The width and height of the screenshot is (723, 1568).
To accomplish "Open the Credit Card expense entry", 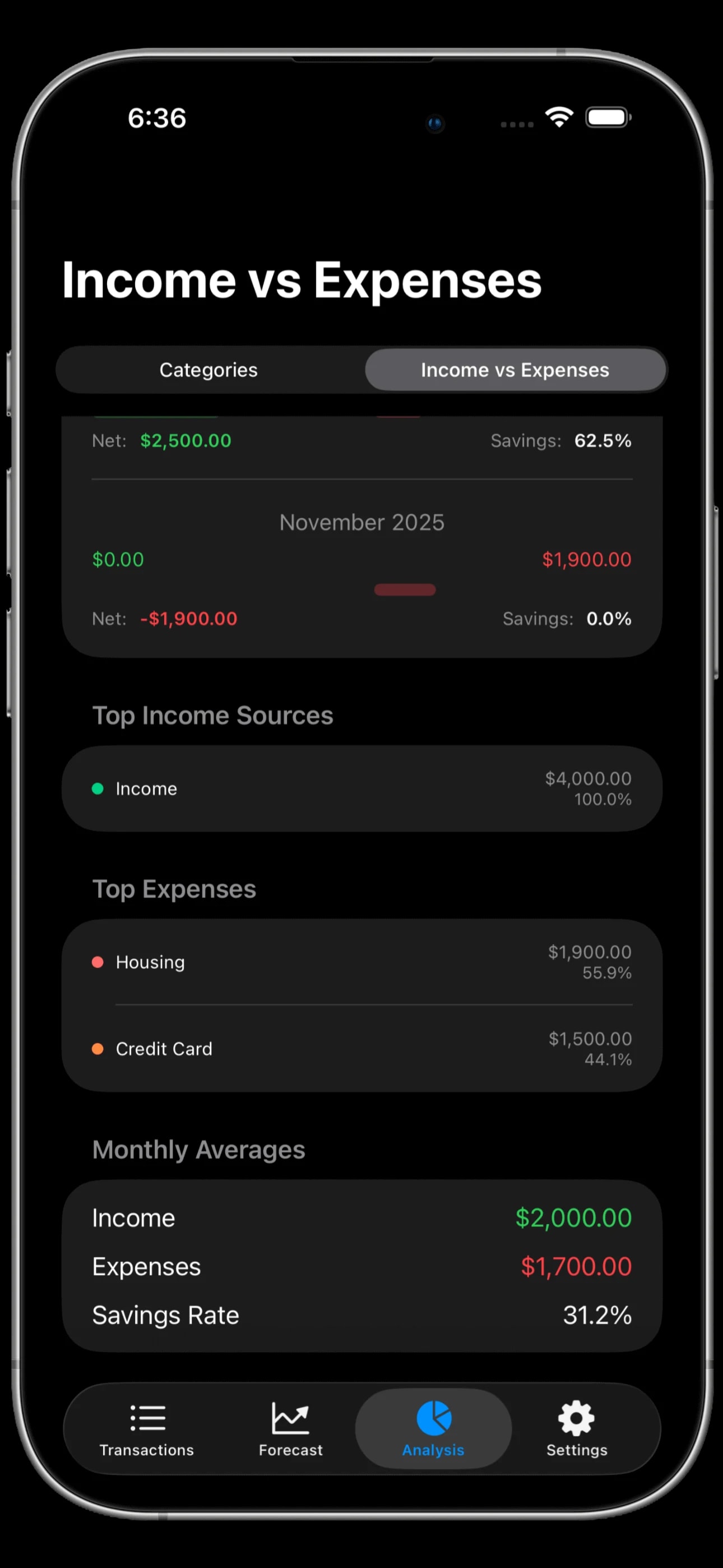I will point(361,1048).
